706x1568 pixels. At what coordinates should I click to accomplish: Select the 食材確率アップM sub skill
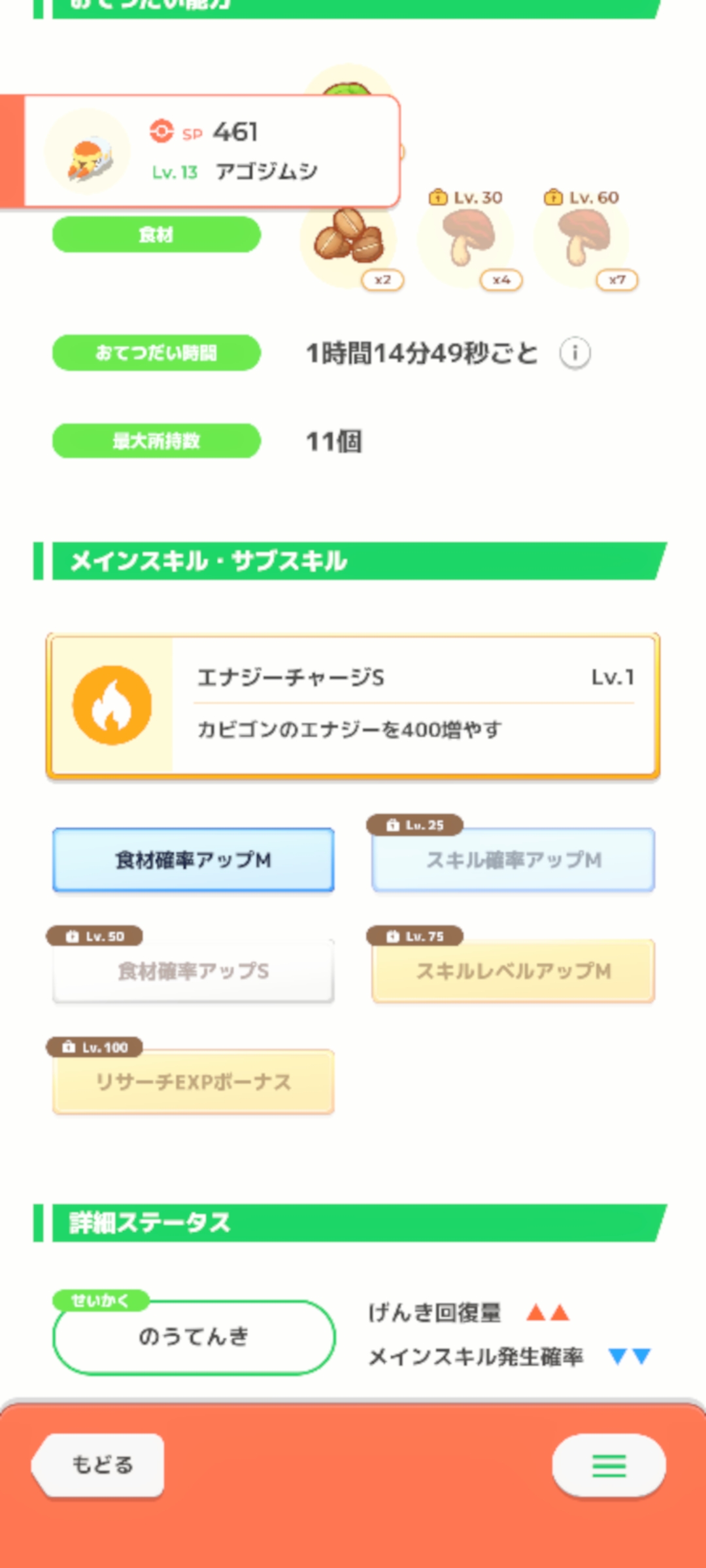pyautogui.click(x=193, y=860)
